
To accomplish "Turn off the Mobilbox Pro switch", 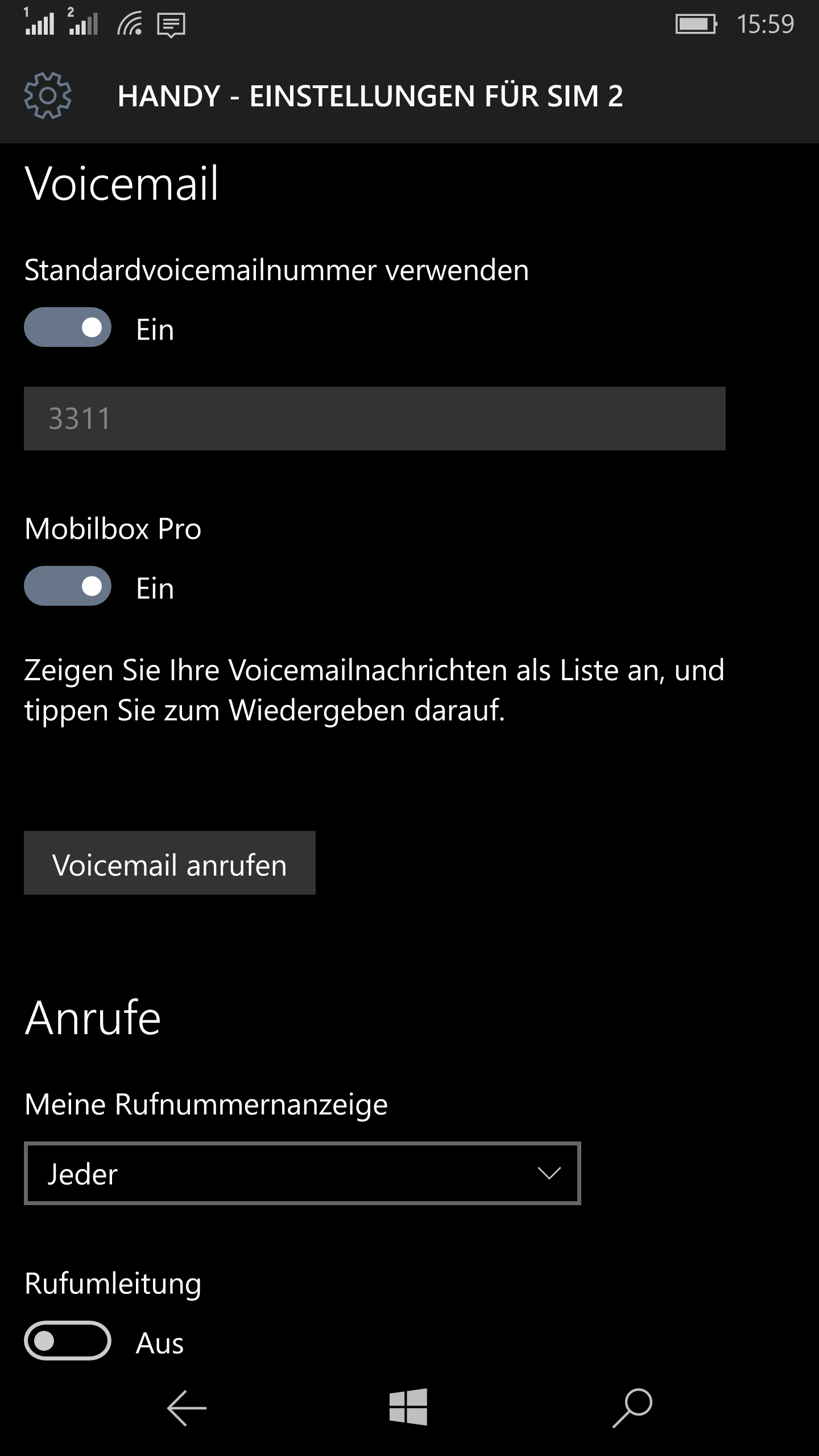I will pyautogui.click(x=68, y=586).
